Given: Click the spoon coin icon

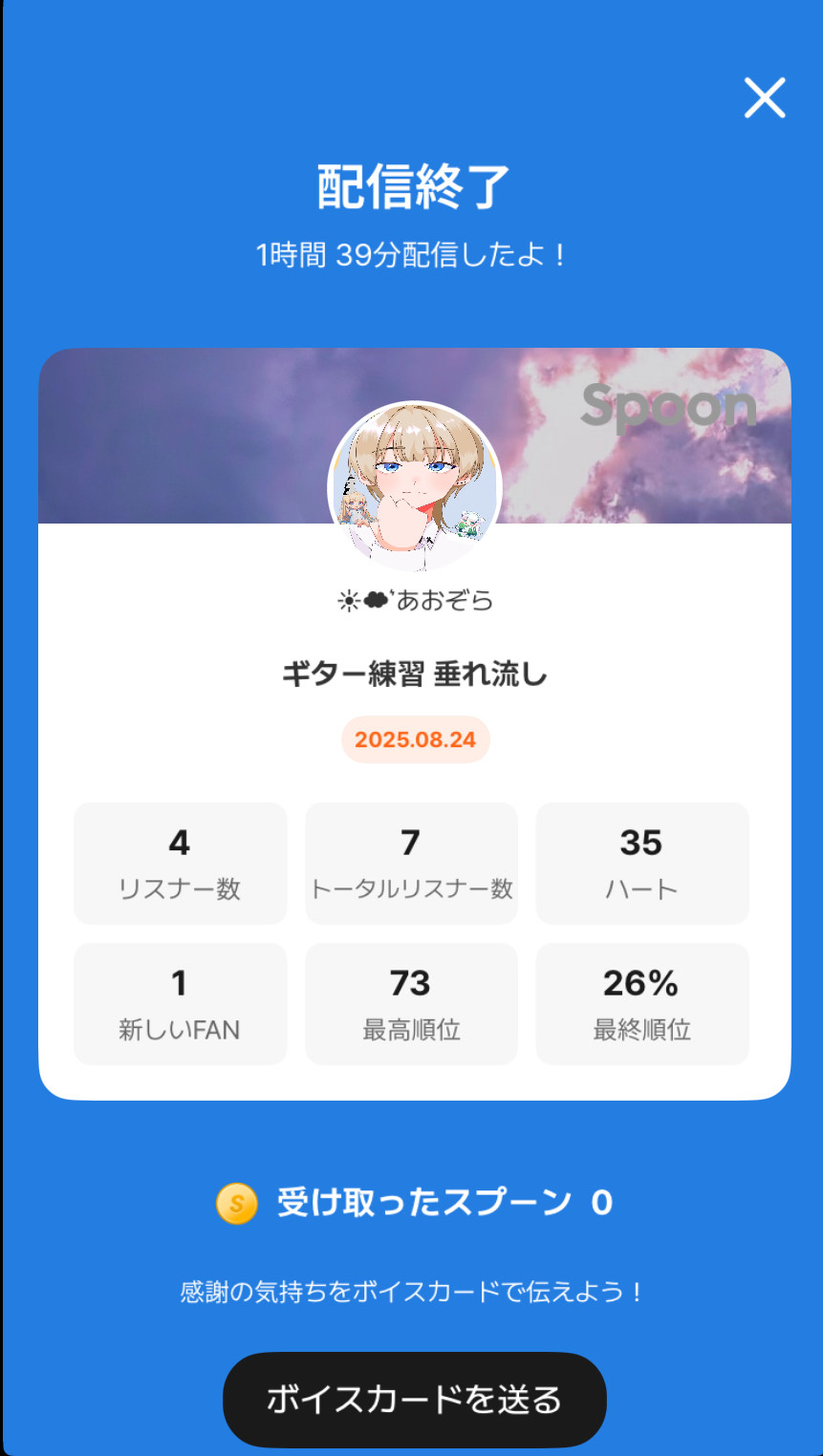Looking at the screenshot, I should point(235,1203).
